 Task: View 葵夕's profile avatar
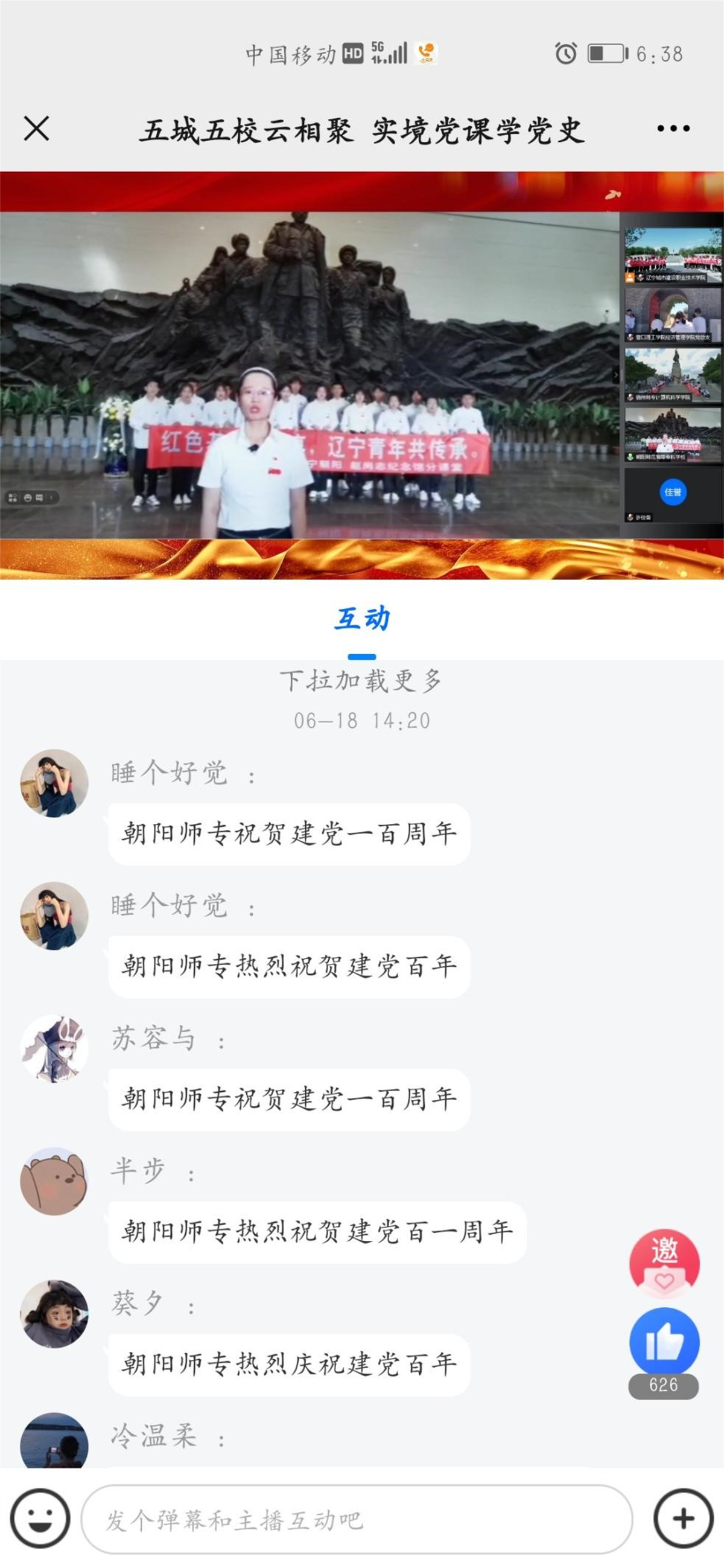tap(54, 1314)
